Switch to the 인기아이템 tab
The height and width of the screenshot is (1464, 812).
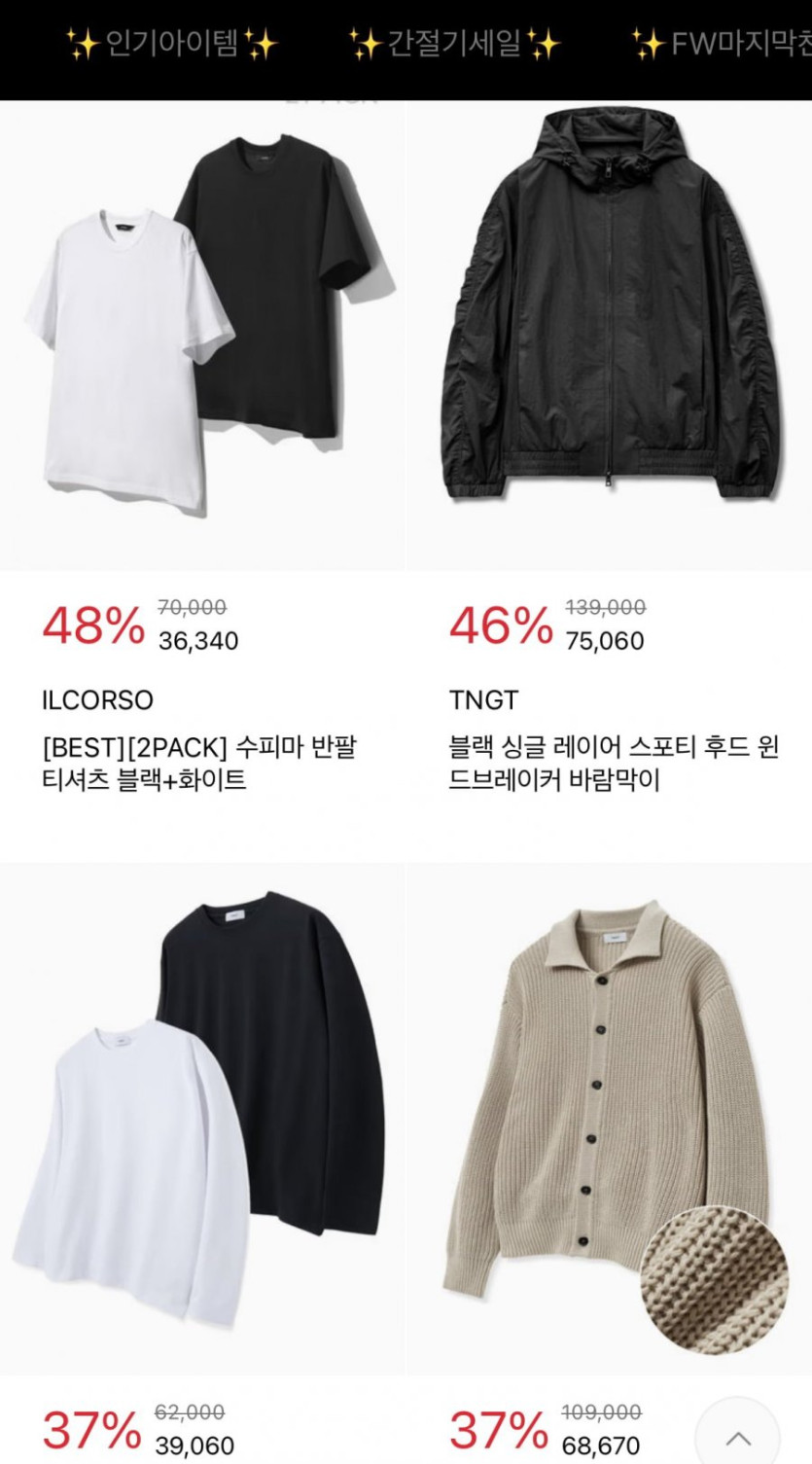(x=171, y=44)
